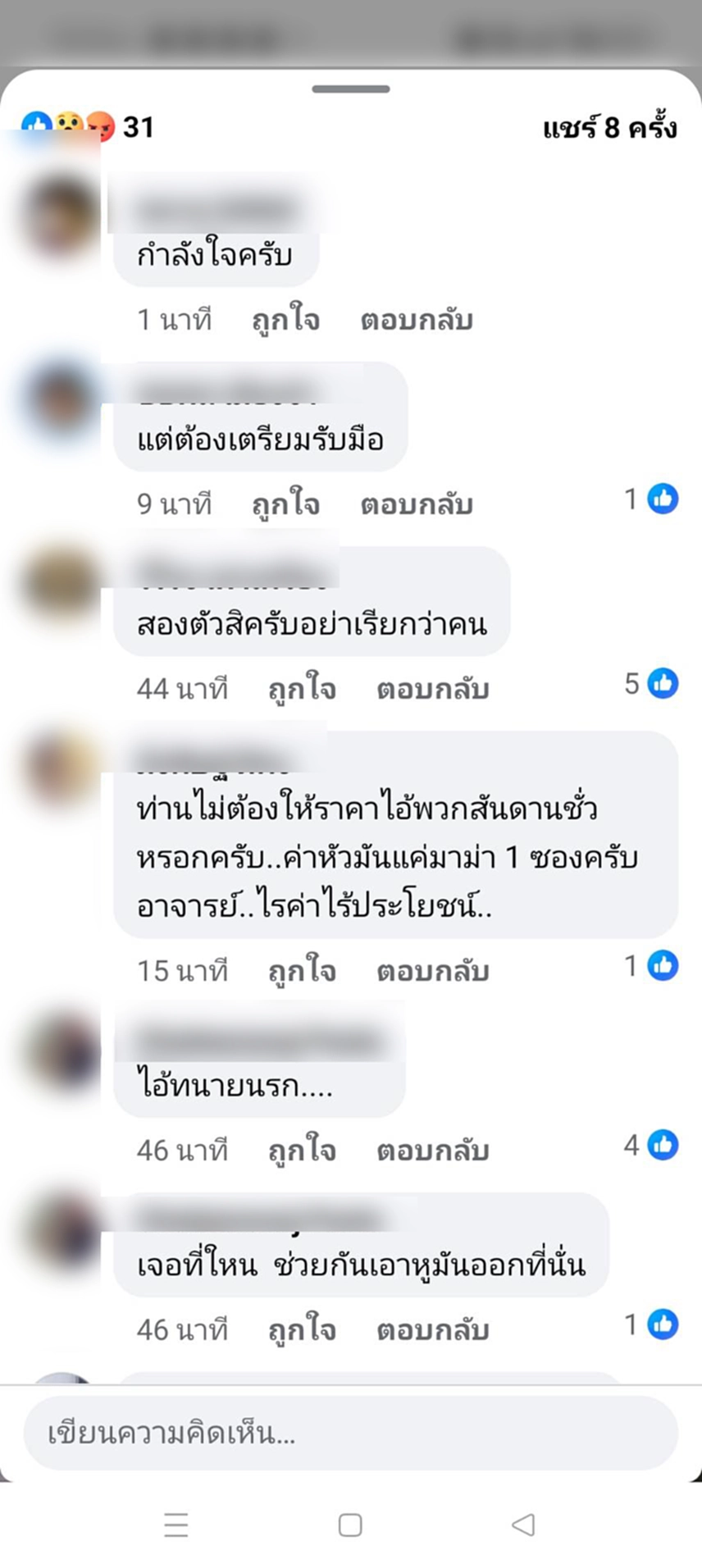Open the reactions list showing 31
Screen dimensions: 702x1568
pos(89,127)
